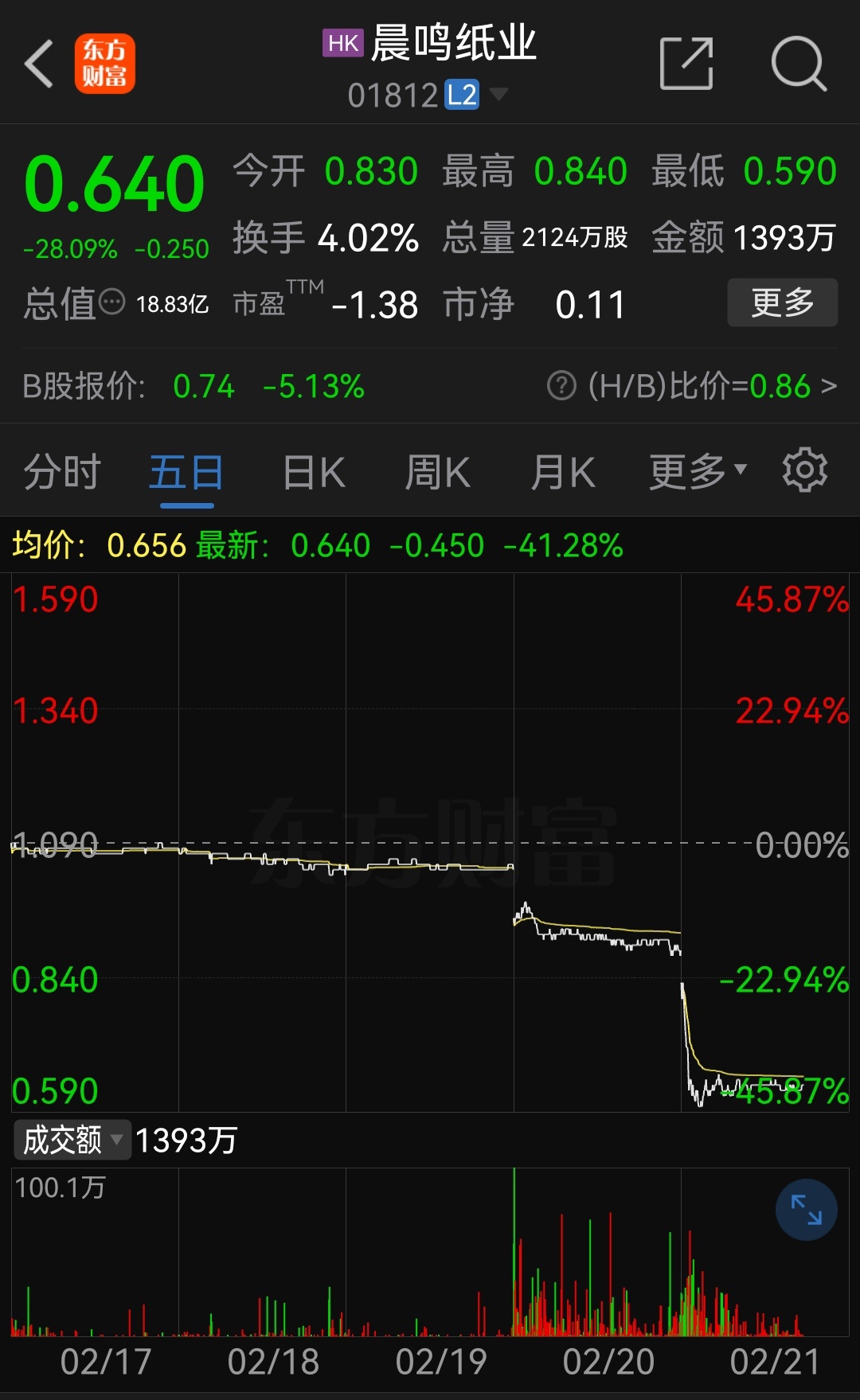Screen dimensions: 860x1400
Task: Switch to the 分时 chart tab
Action: tap(62, 472)
